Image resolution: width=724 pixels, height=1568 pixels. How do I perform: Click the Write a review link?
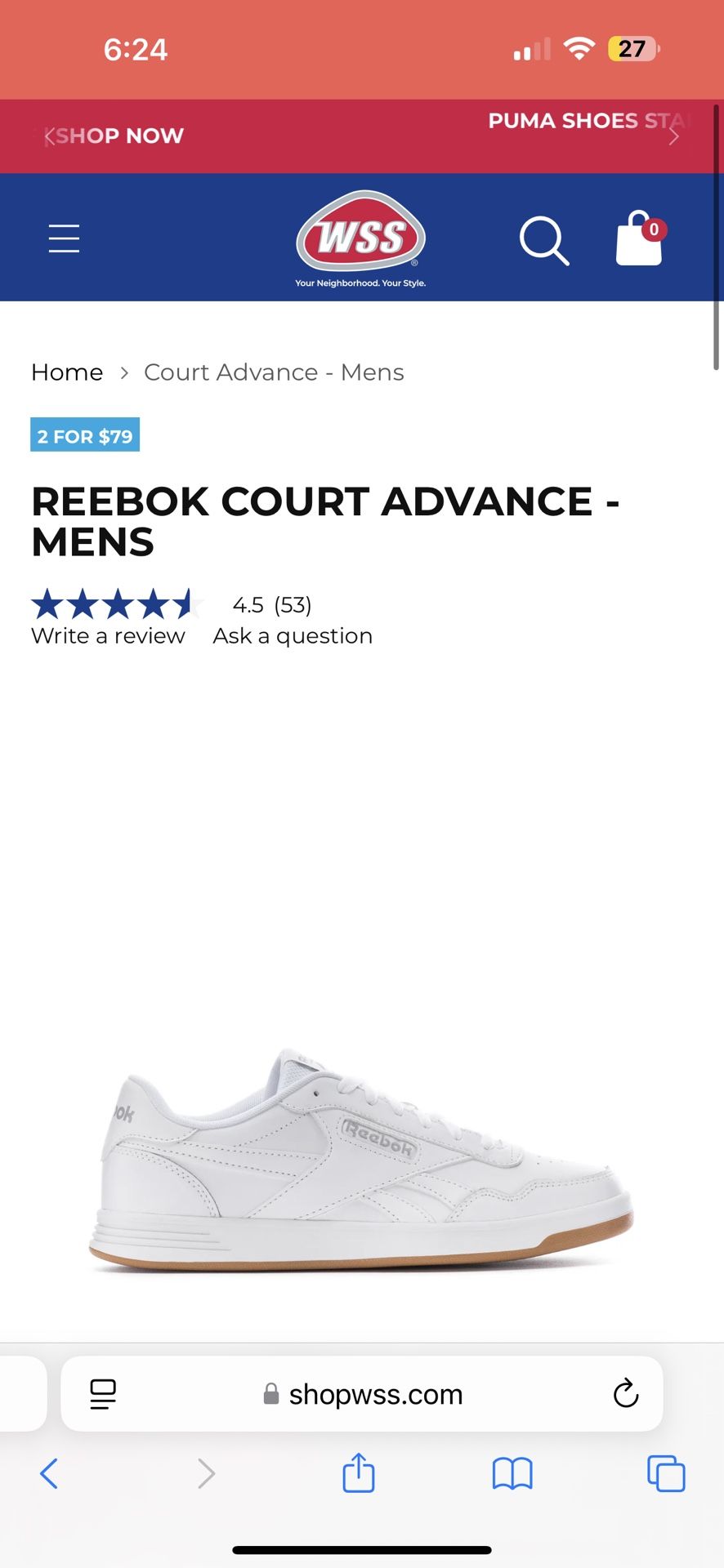[x=107, y=635]
